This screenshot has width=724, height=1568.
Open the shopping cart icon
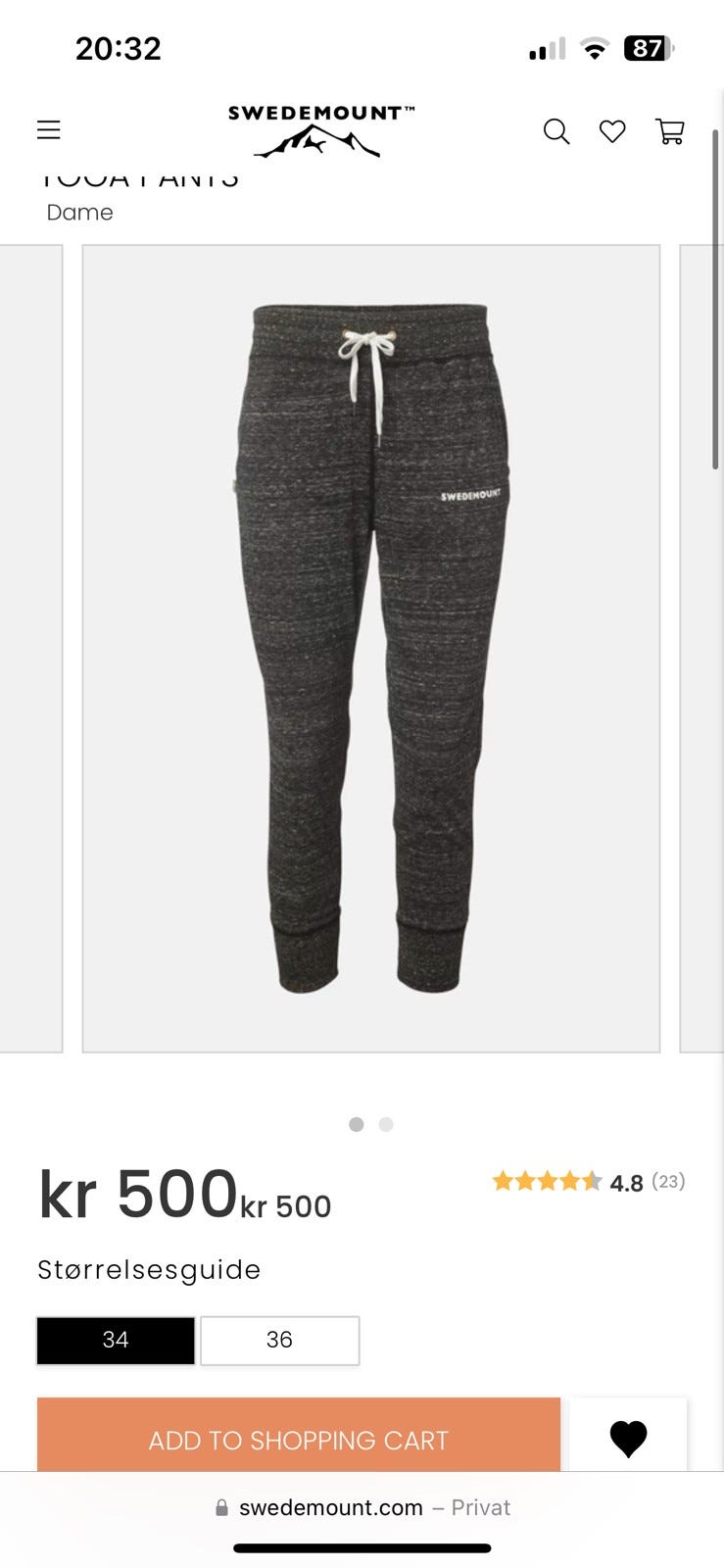670,131
